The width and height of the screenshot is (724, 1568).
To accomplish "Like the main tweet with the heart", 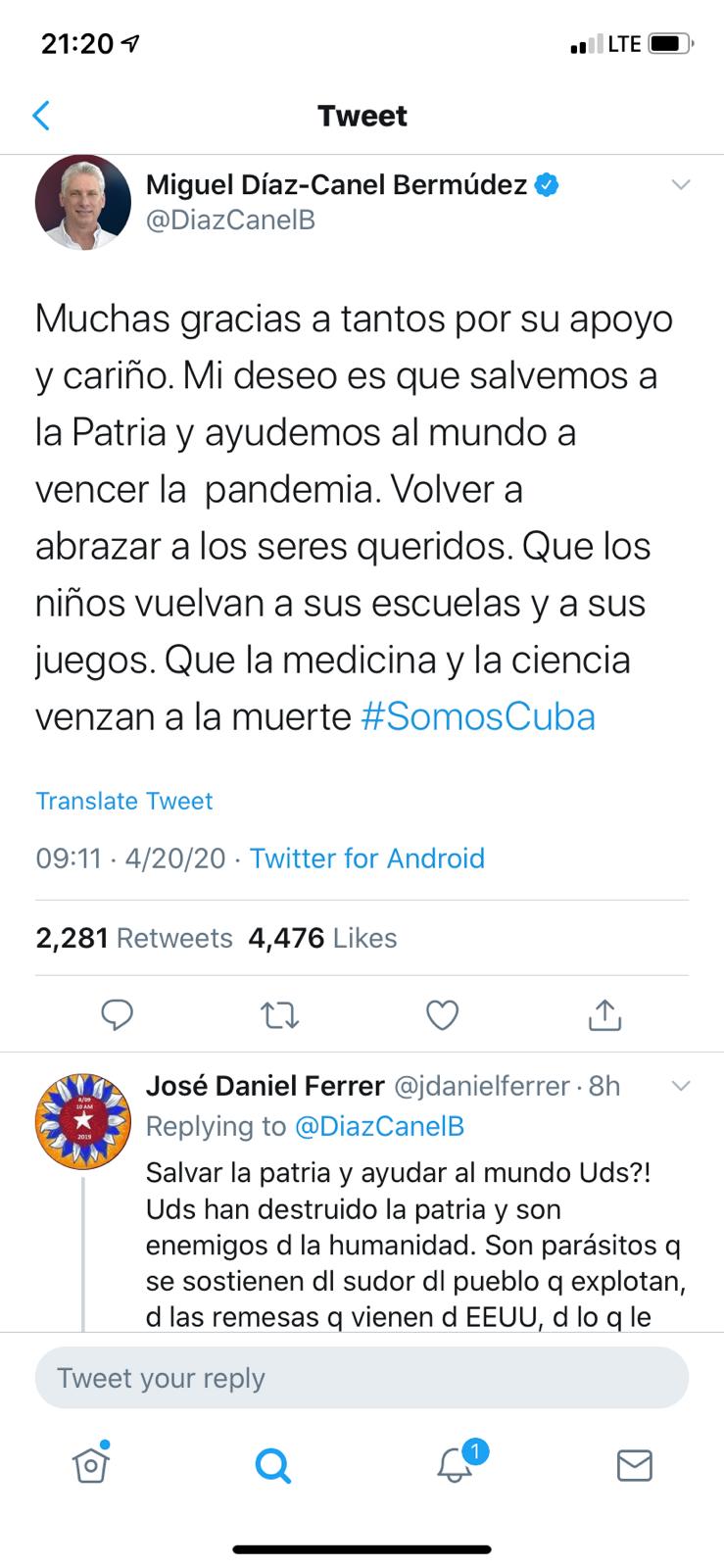I will tap(443, 1015).
